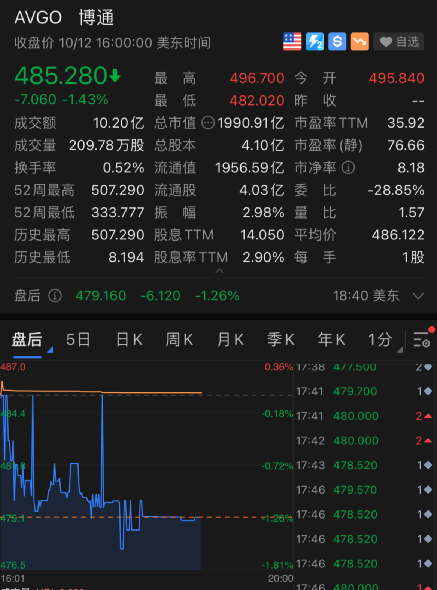This screenshot has height=590, width=437.
Task: Tap the orange downward chart icon
Action: click(360, 41)
